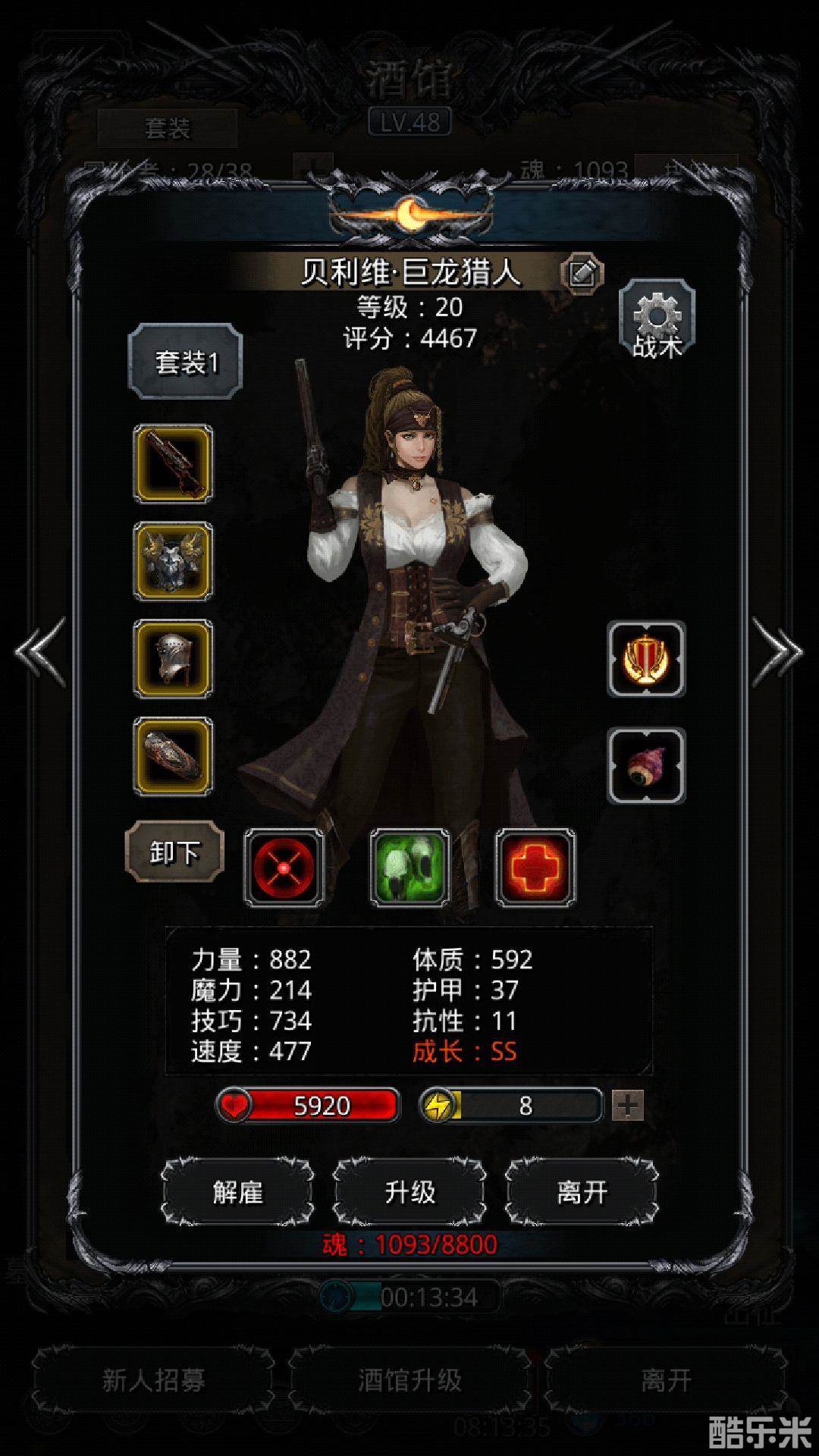Screen dimensions: 819x1456
Task: View the green skulls skill
Action: 409,868
